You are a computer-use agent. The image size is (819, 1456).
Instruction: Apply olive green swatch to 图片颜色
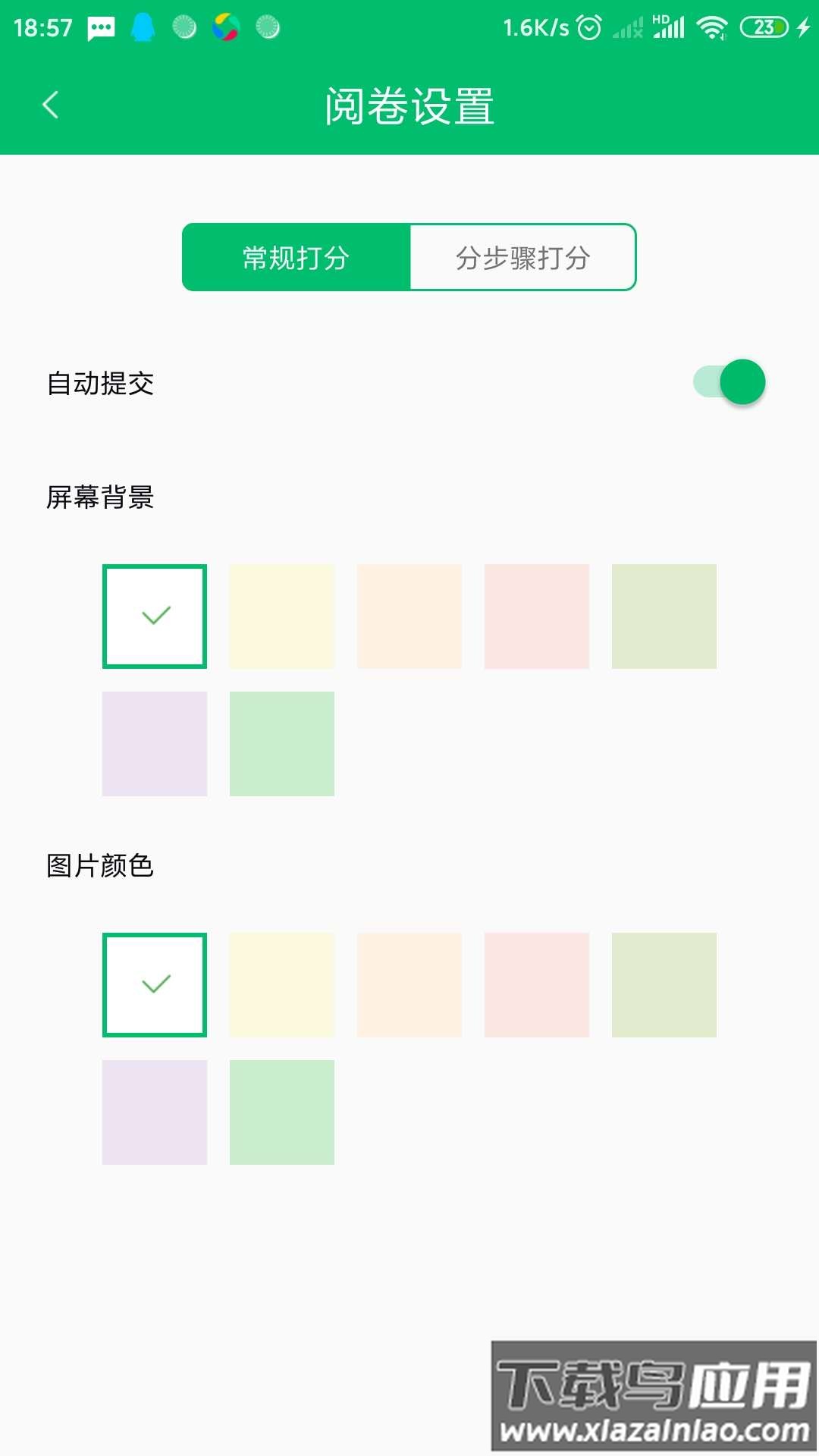(x=664, y=985)
